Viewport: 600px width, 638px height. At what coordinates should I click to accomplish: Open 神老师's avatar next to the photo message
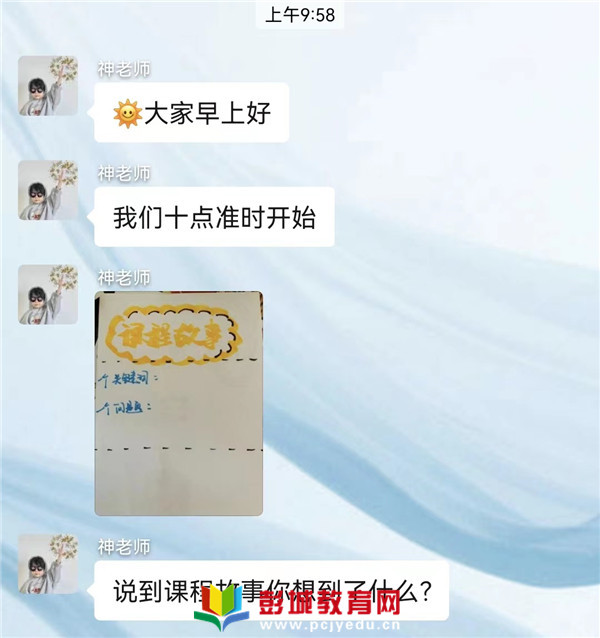coord(48,294)
